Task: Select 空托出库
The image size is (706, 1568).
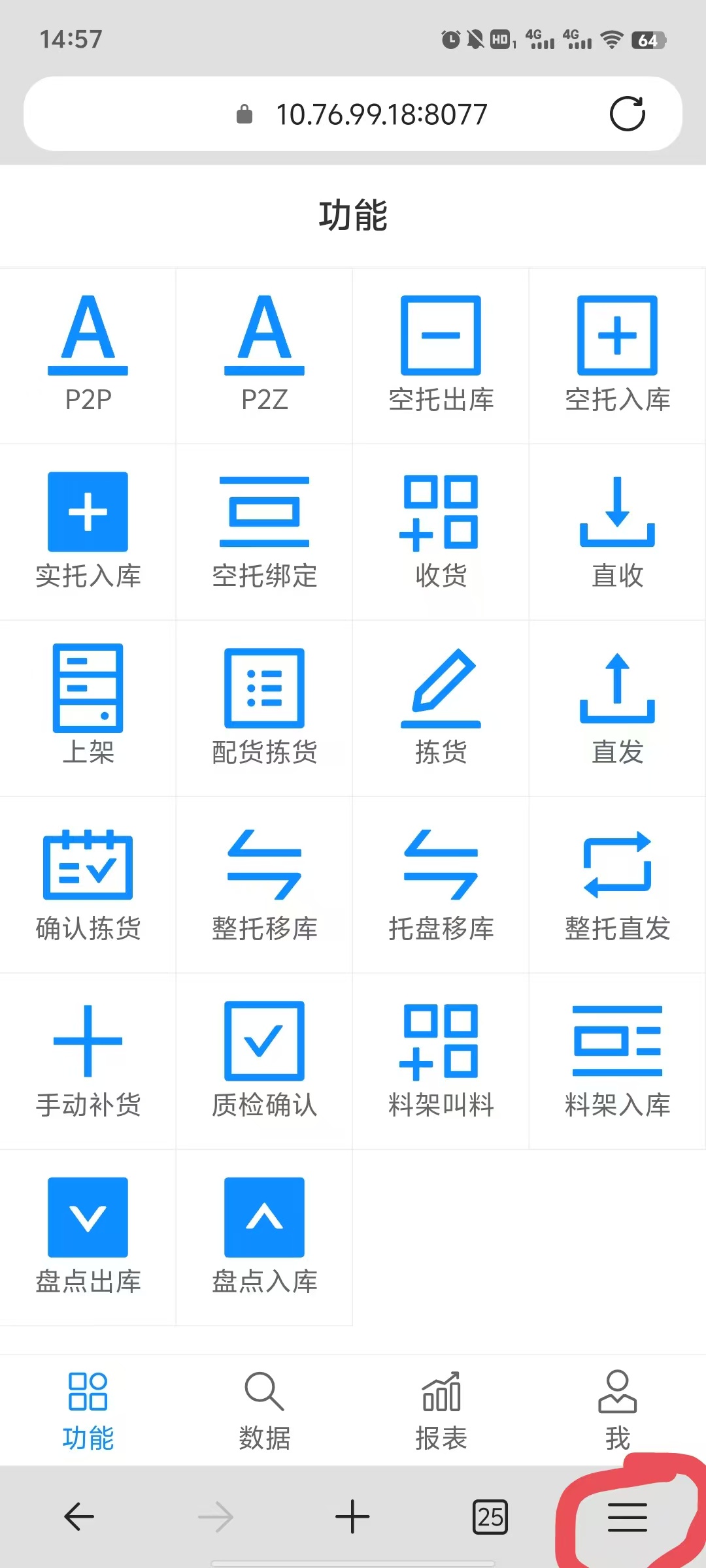Action: pyautogui.click(x=441, y=355)
